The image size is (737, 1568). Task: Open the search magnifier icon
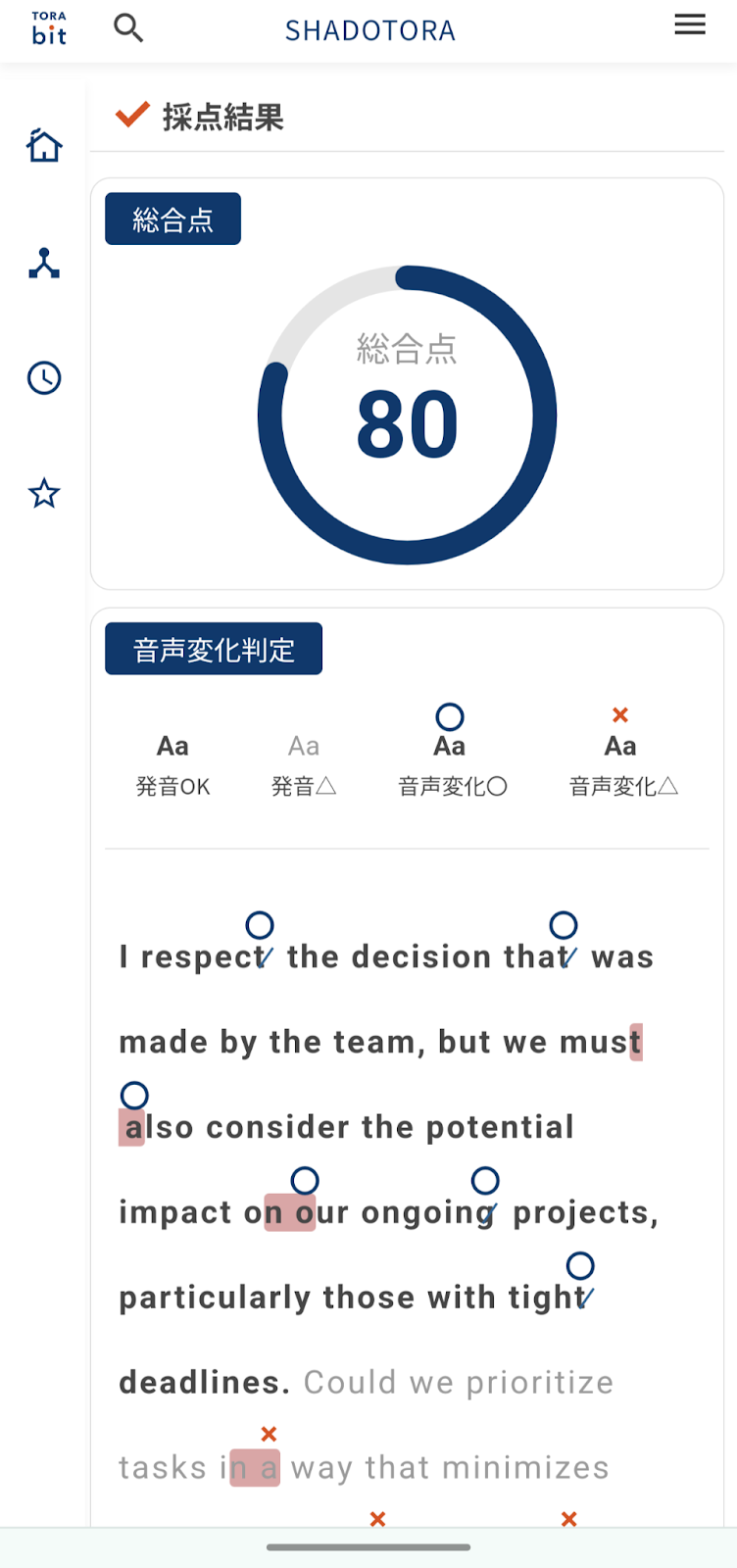pos(128,28)
